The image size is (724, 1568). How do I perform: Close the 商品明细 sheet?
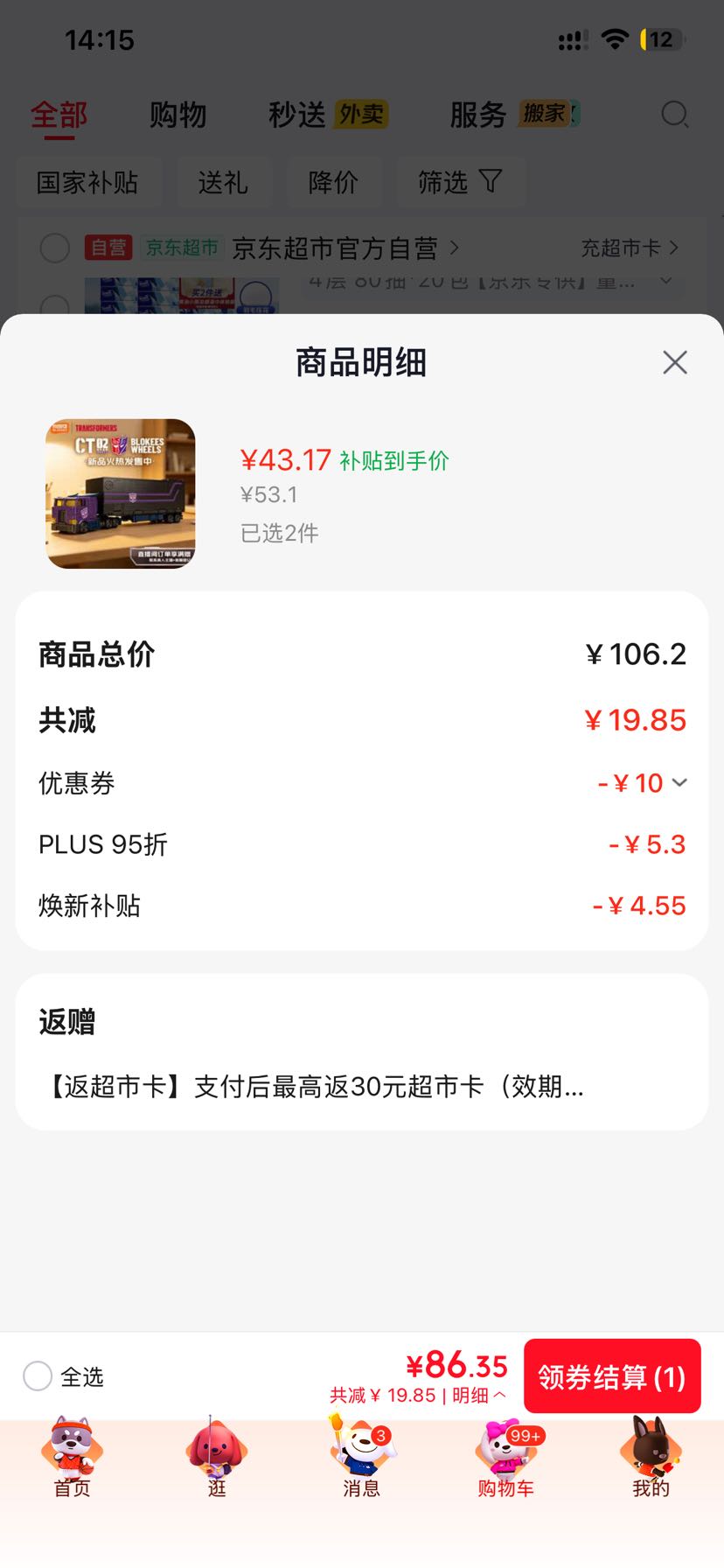point(675,362)
